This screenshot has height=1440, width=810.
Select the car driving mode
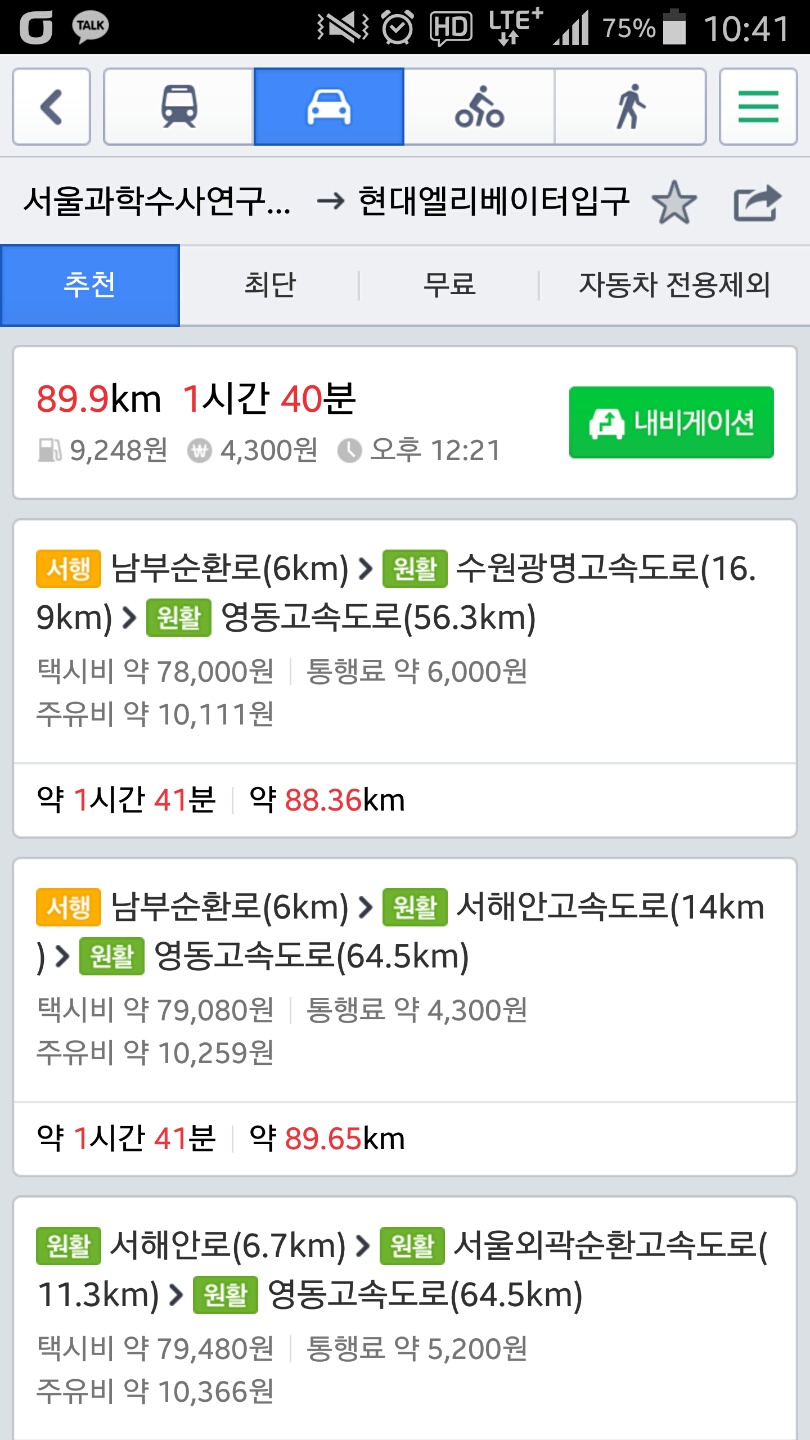(329, 107)
